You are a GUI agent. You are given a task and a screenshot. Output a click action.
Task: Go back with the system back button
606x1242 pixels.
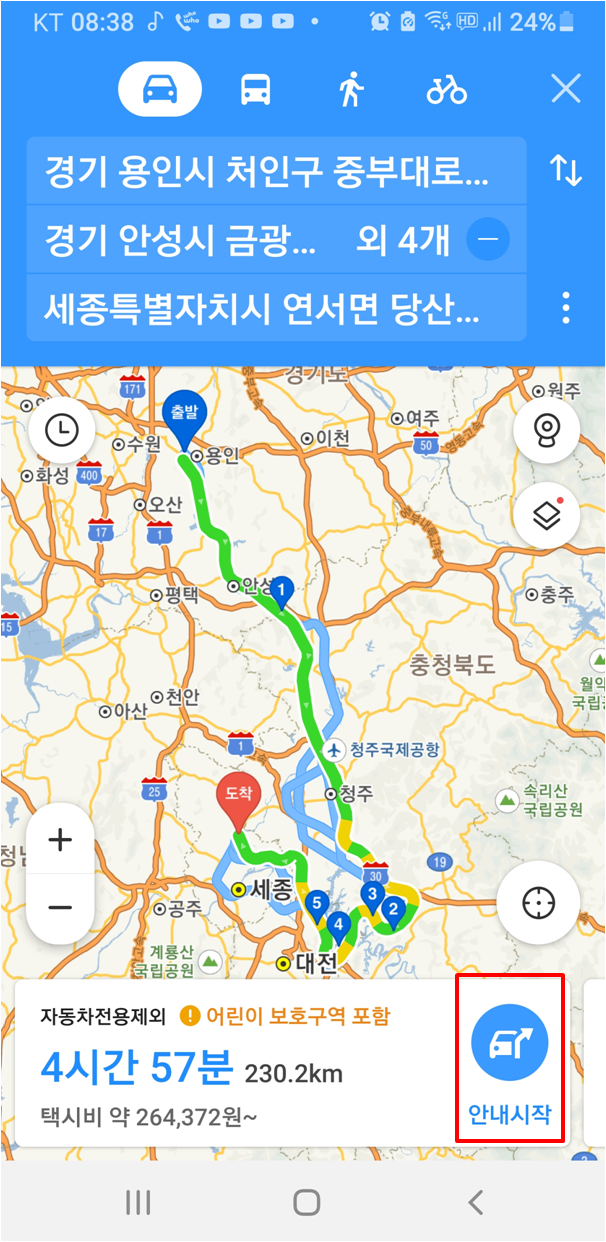[475, 1202]
